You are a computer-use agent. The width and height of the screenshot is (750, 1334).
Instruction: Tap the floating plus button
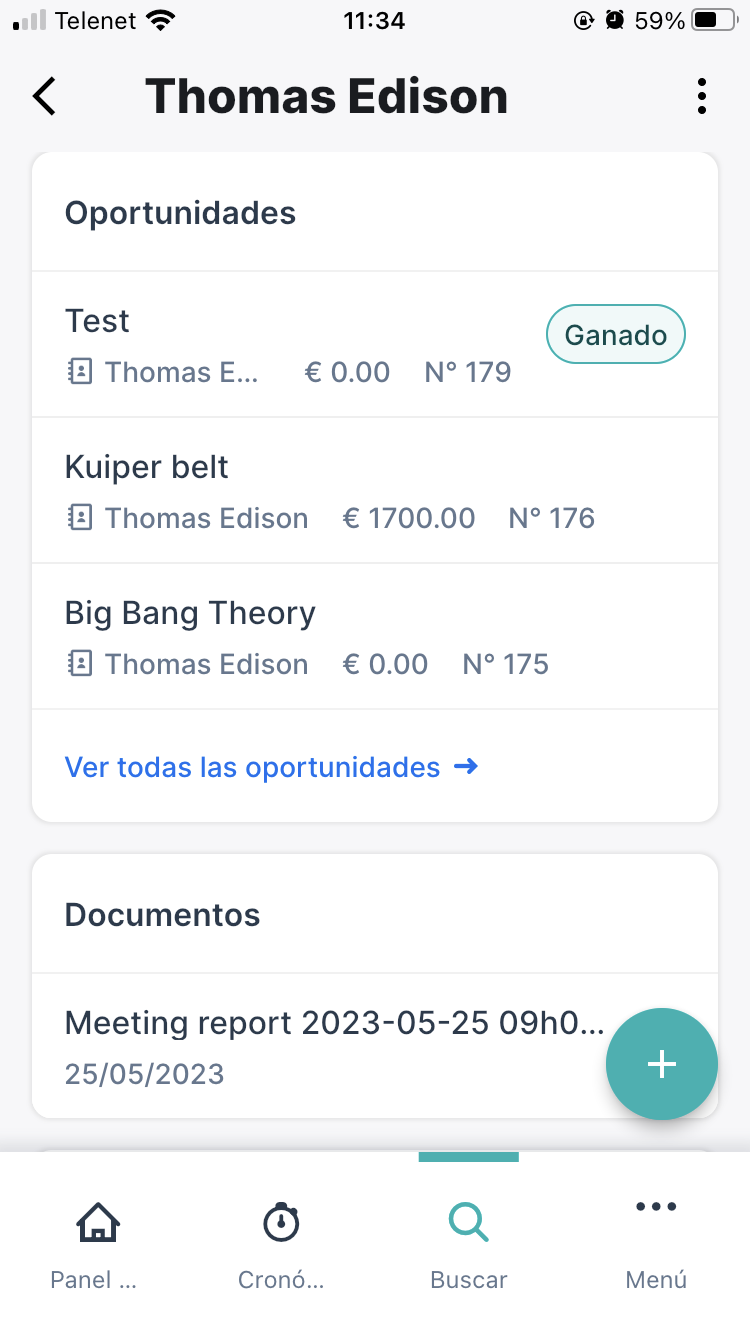(662, 1064)
